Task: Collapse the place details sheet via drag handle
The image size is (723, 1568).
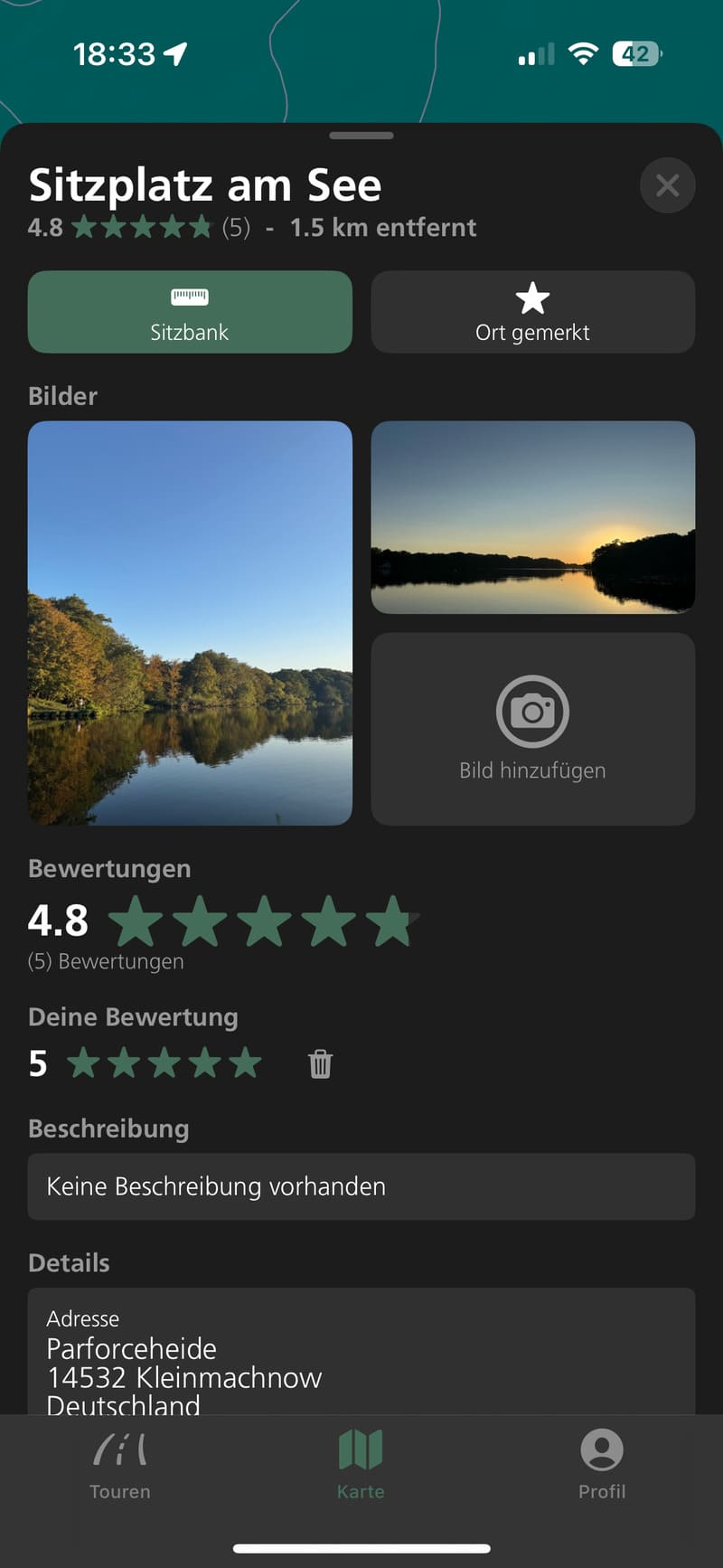Action: pos(361,134)
